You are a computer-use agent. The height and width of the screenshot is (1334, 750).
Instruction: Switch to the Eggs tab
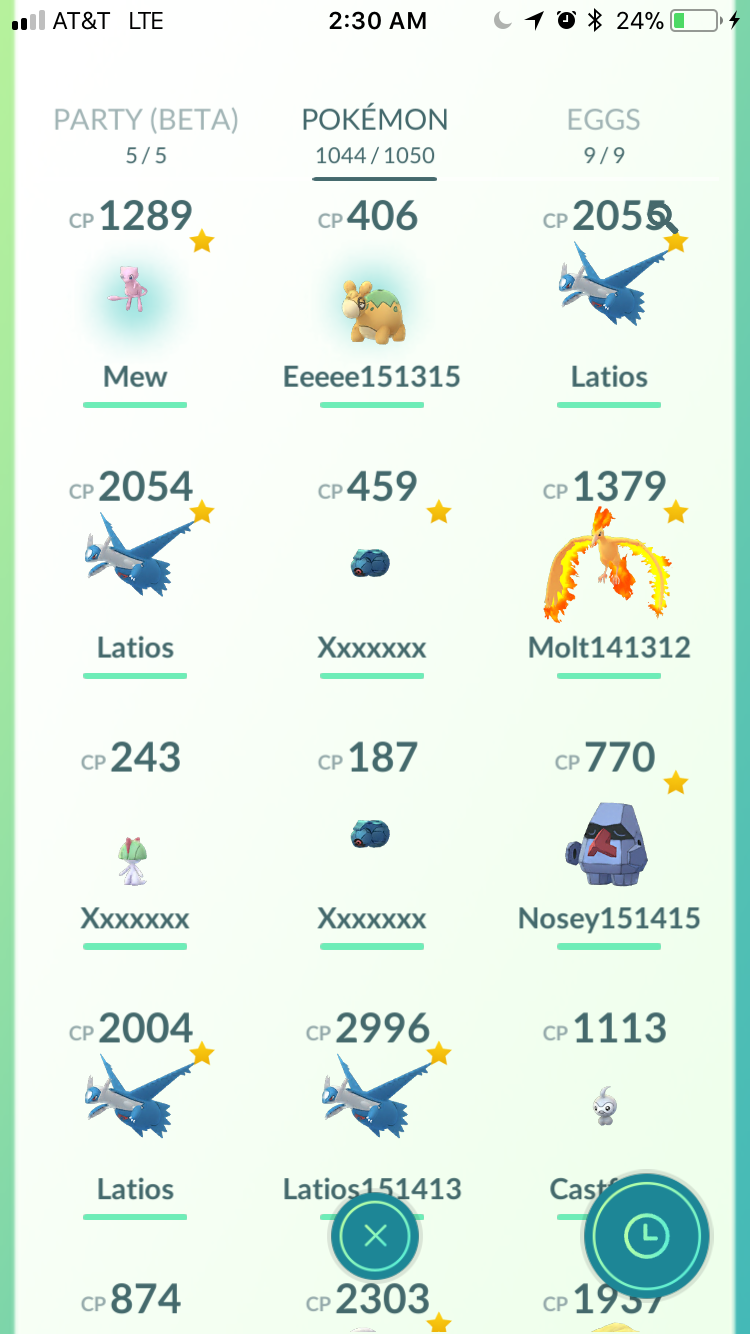tap(603, 135)
